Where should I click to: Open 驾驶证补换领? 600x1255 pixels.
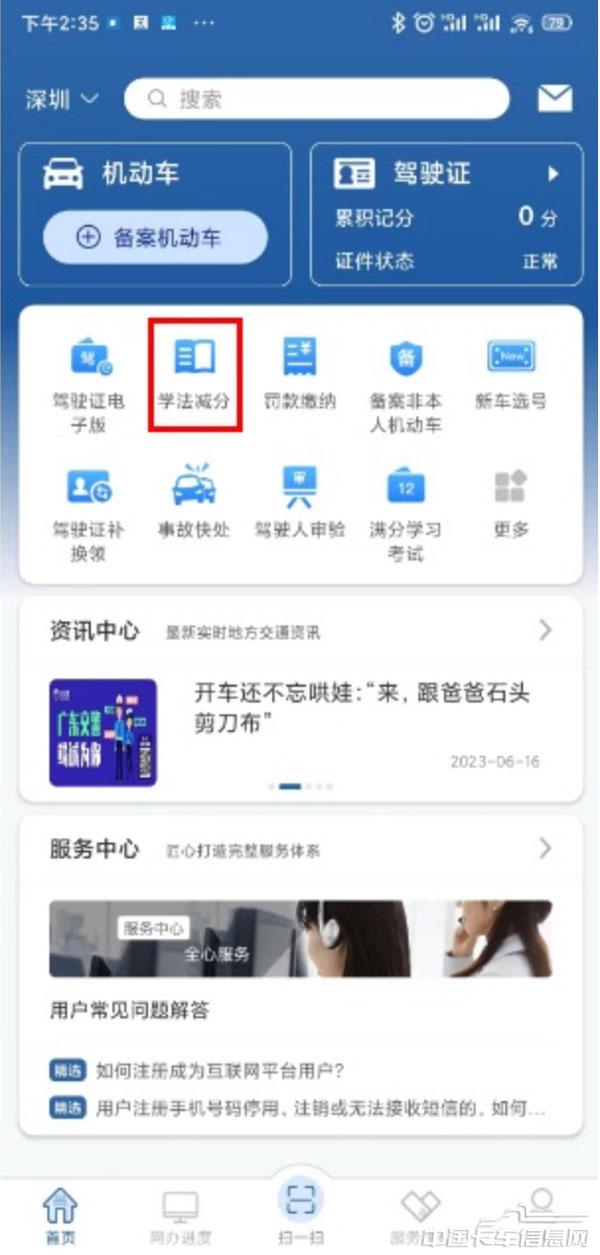pyautogui.click(x=89, y=511)
